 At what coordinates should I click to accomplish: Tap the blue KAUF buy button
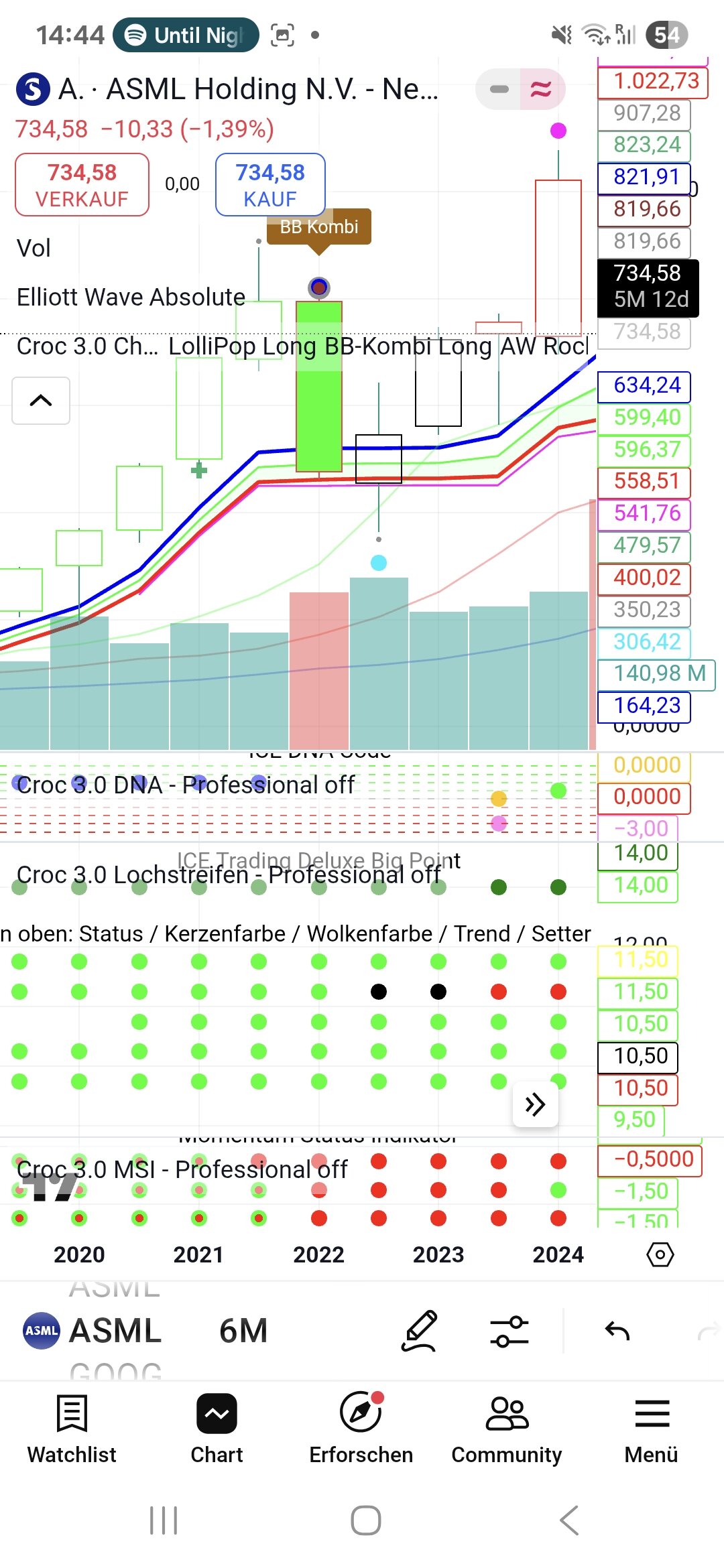pos(270,185)
